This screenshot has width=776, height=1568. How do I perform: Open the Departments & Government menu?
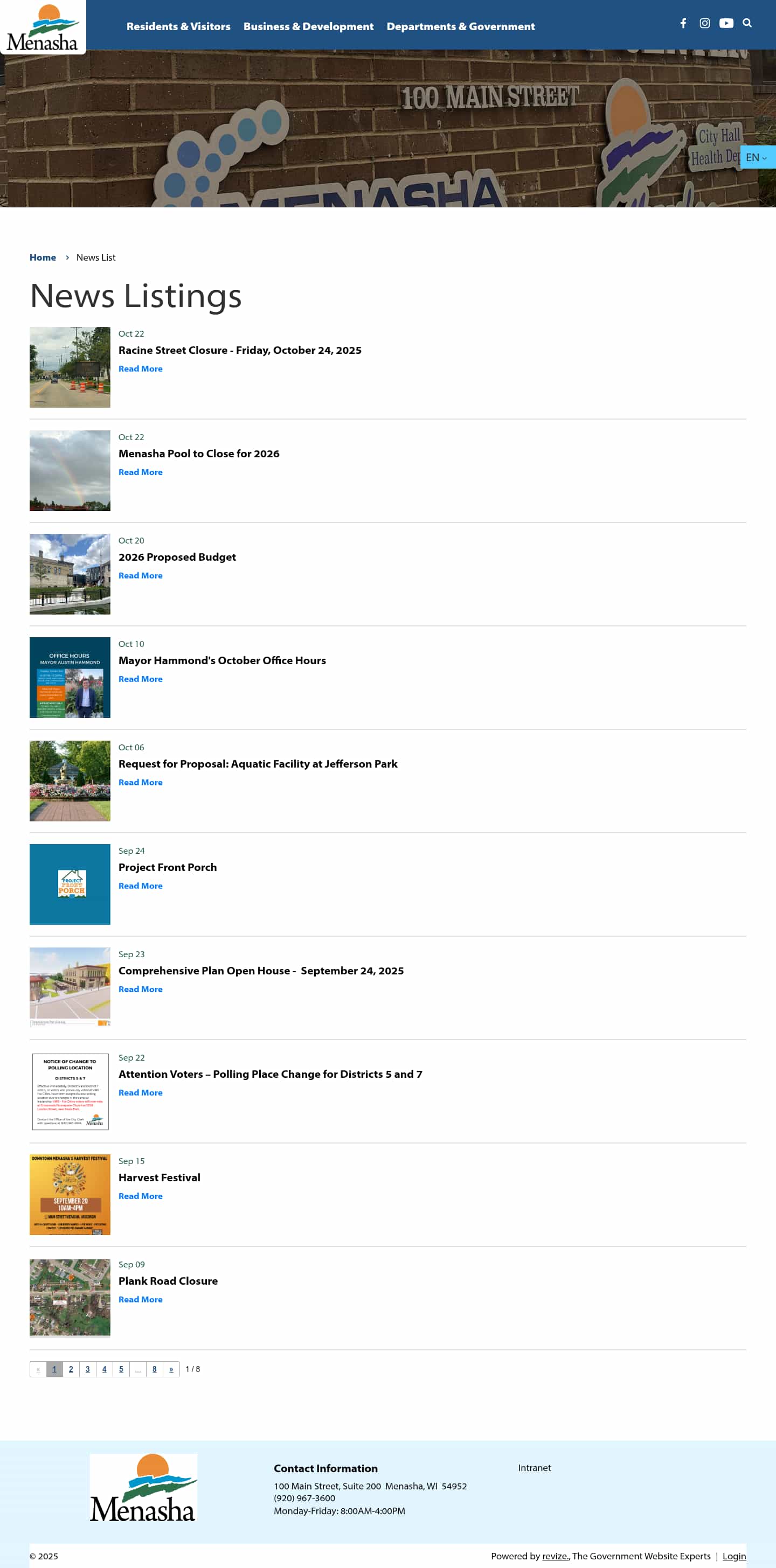pos(461,27)
